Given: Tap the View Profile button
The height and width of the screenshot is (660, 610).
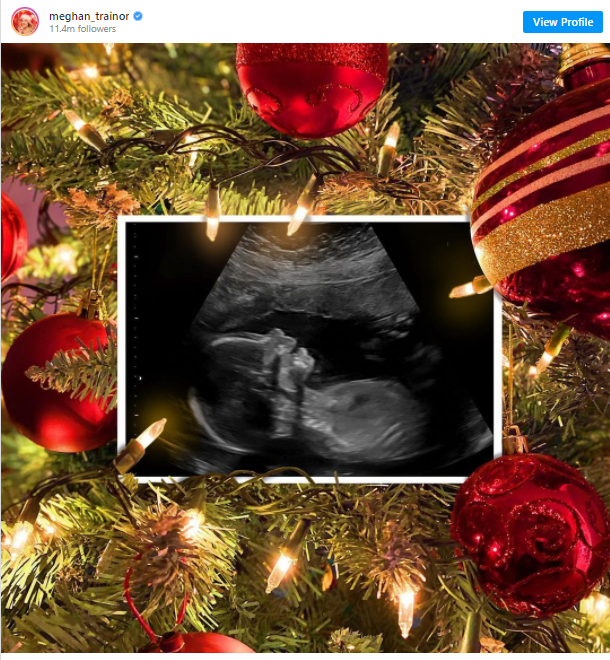Looking at the screenshot, I should click(563, 22).
